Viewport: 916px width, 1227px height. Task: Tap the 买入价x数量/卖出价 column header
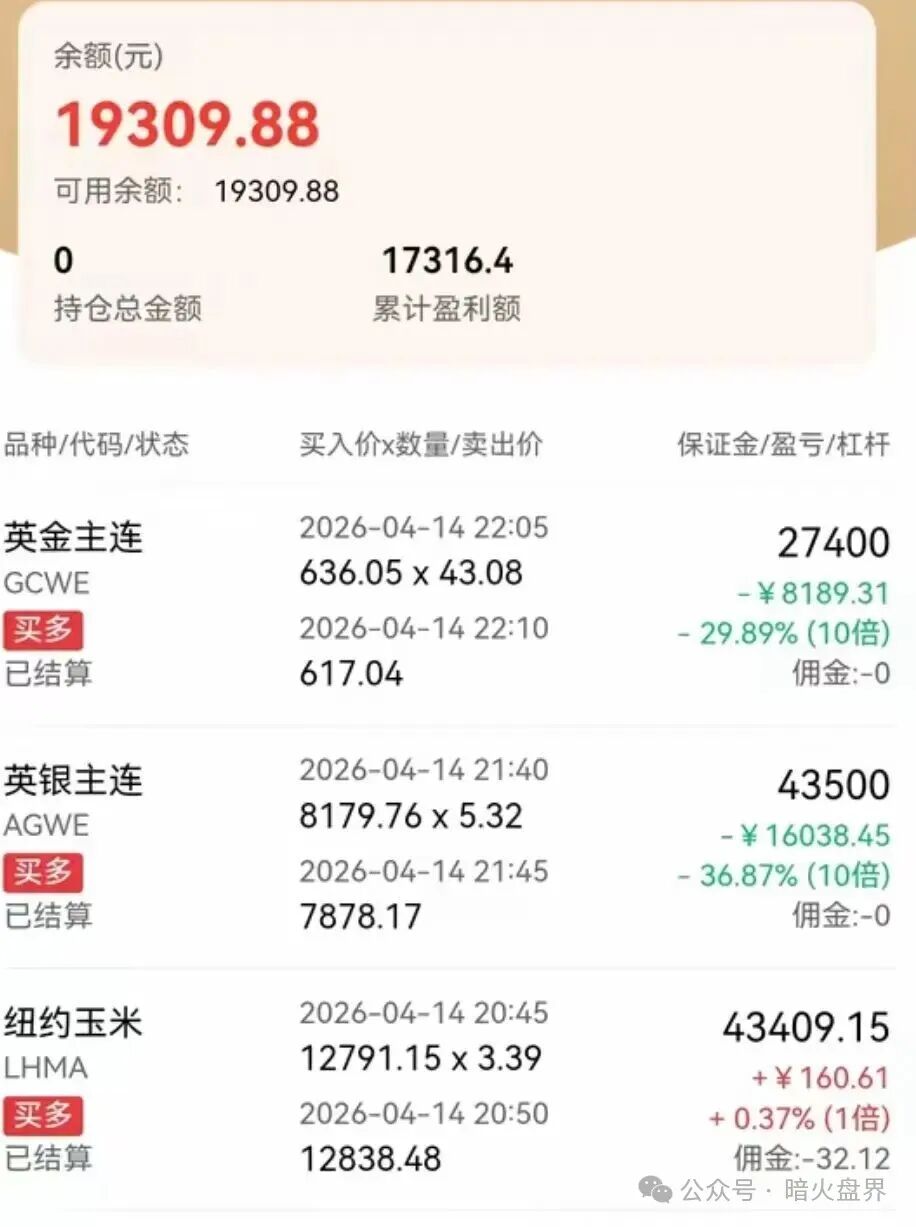(421, 447)
